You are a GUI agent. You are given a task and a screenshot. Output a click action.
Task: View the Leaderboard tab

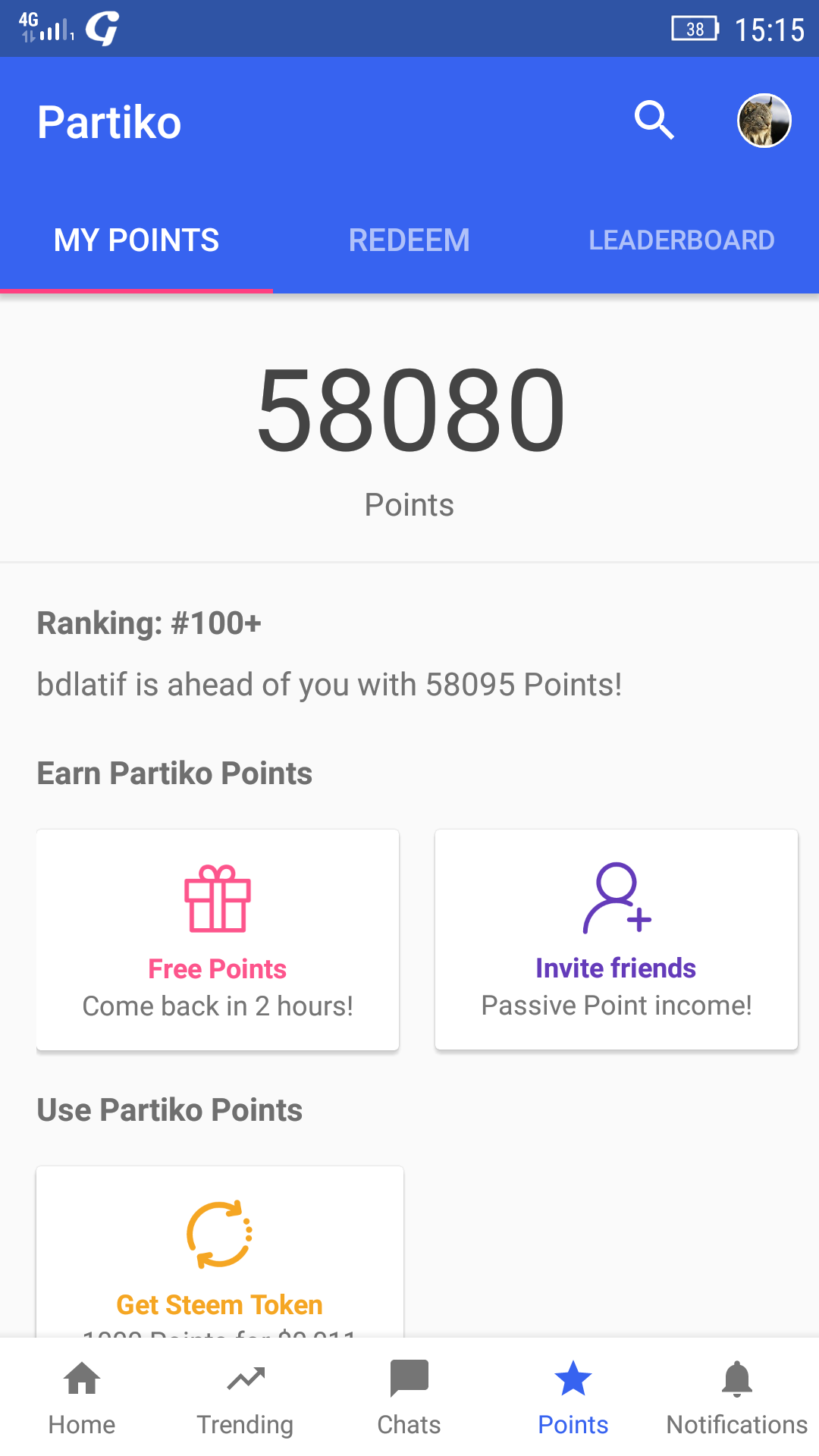coord(681,240)
